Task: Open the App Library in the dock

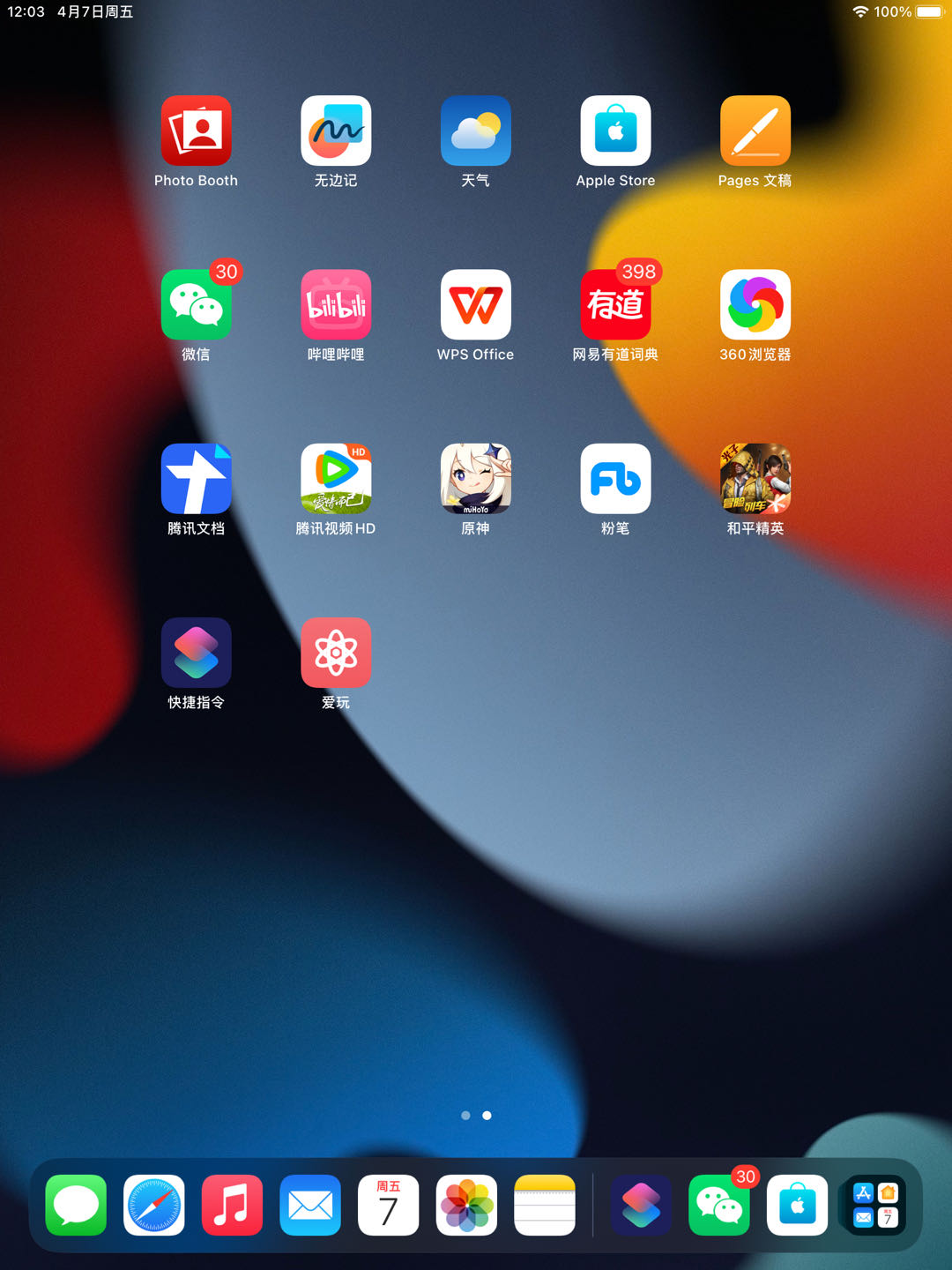Action: click(x=875, y=1205)
